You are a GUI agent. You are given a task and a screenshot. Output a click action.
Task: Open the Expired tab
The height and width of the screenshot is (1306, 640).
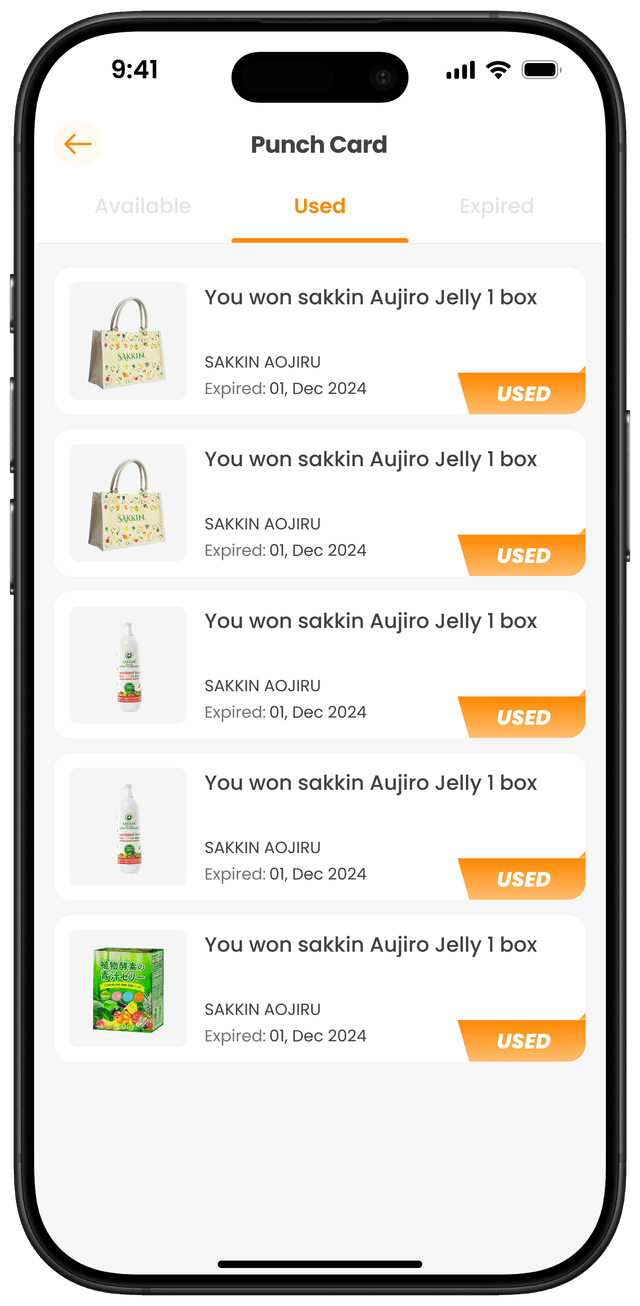tap(496, 207)
